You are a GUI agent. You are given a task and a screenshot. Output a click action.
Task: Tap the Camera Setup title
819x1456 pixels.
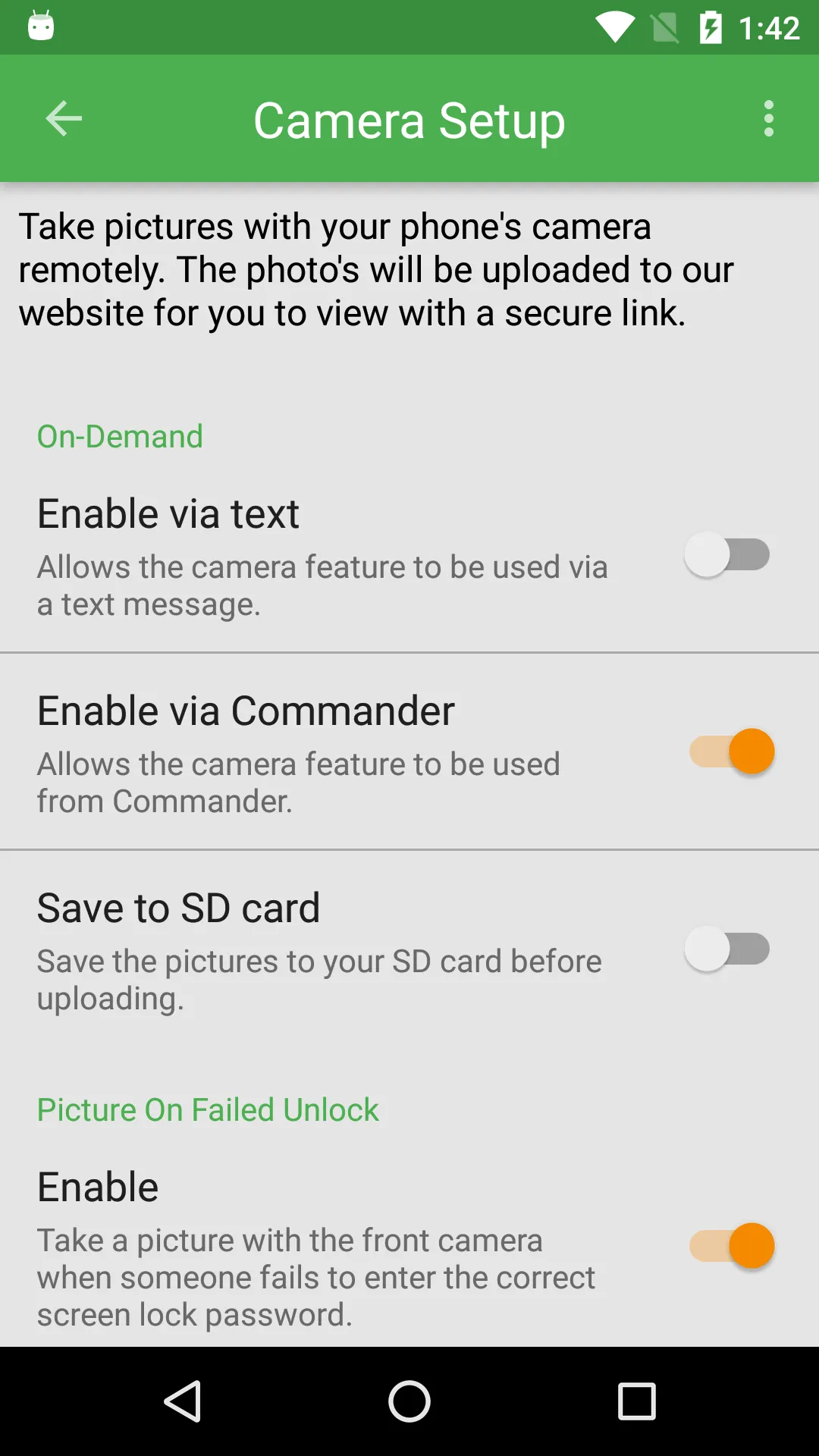point(409,120)
